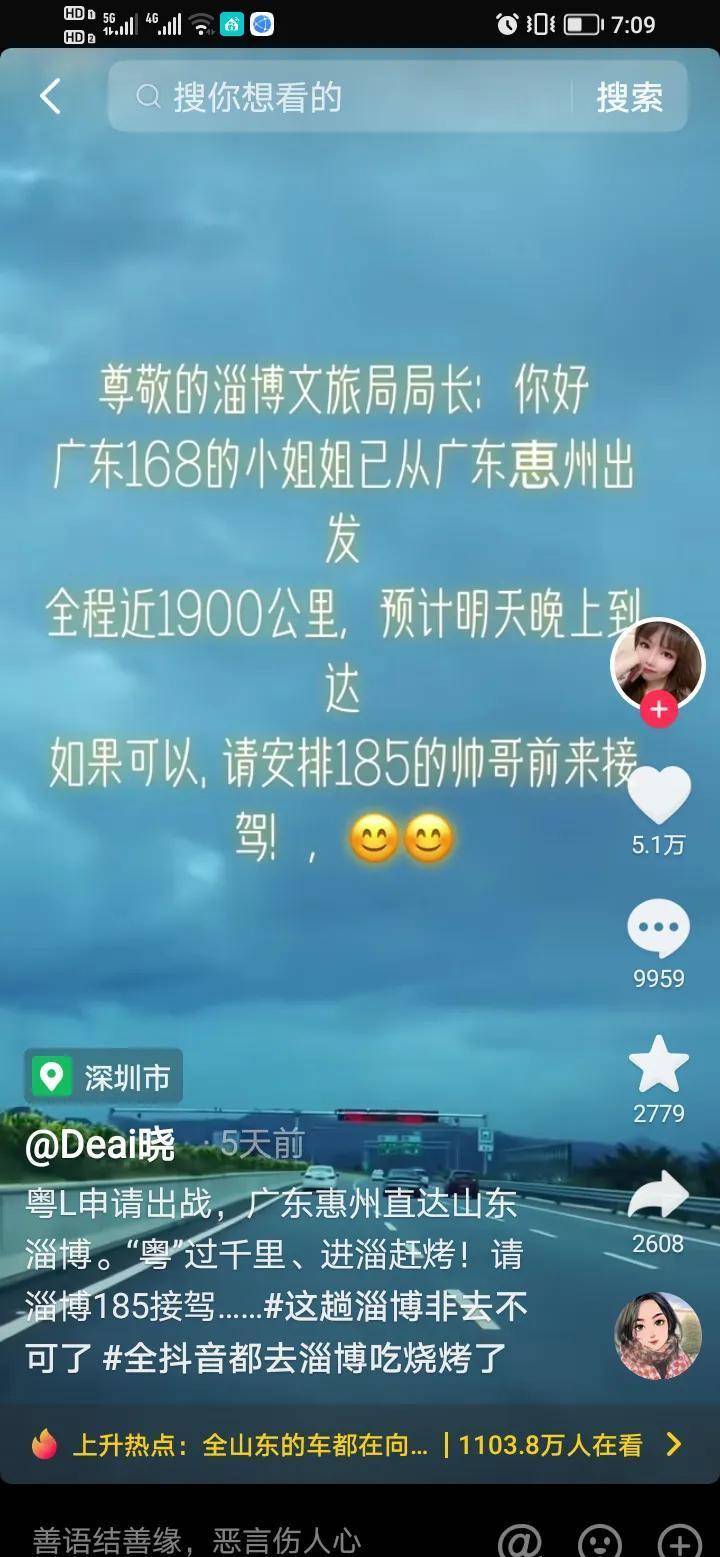
Task: Open the creator's round avatar profile
Action: [x=657, y=661]
